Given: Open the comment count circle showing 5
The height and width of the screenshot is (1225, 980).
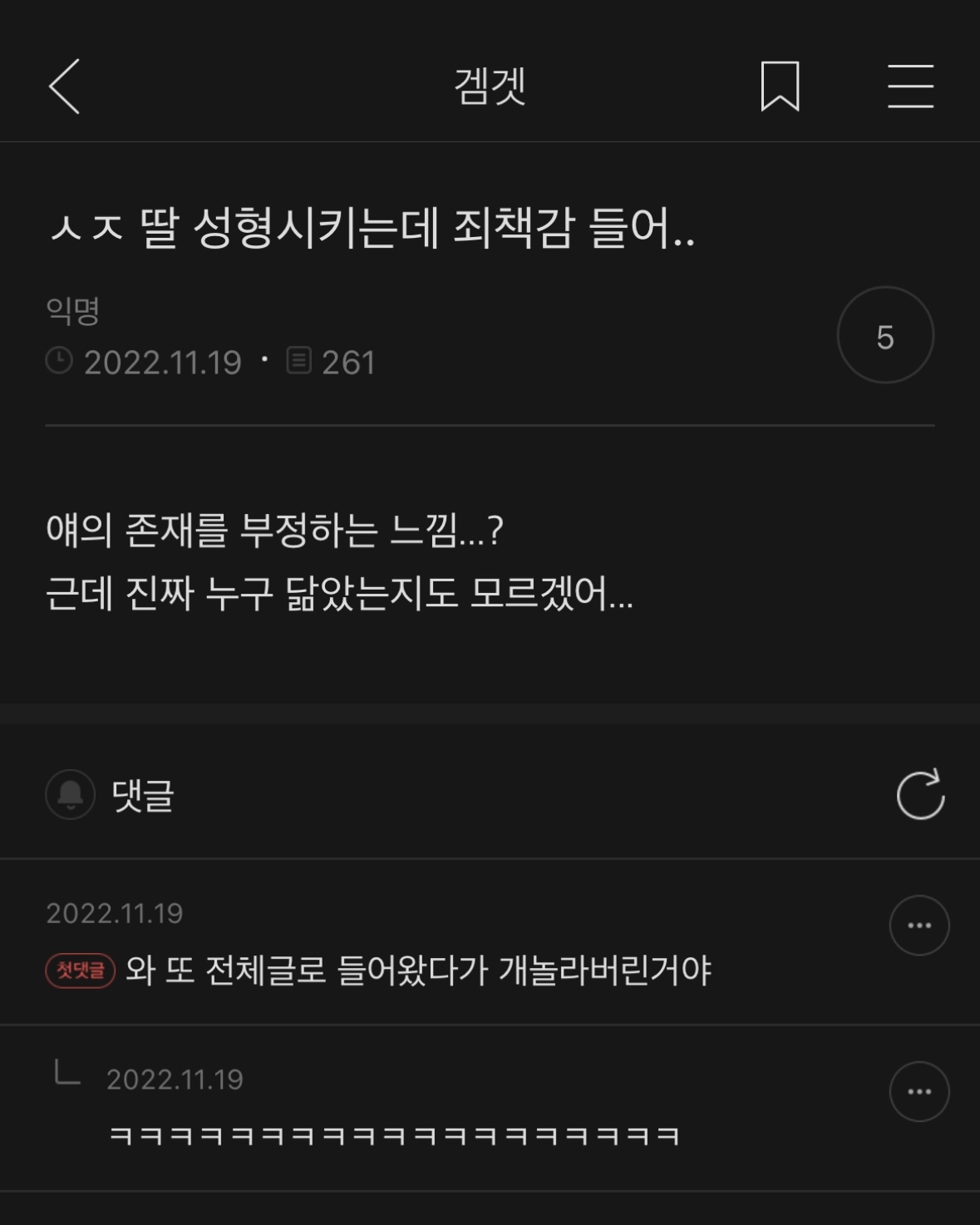Looking at the screenshot, I should (x=886, y=336).
